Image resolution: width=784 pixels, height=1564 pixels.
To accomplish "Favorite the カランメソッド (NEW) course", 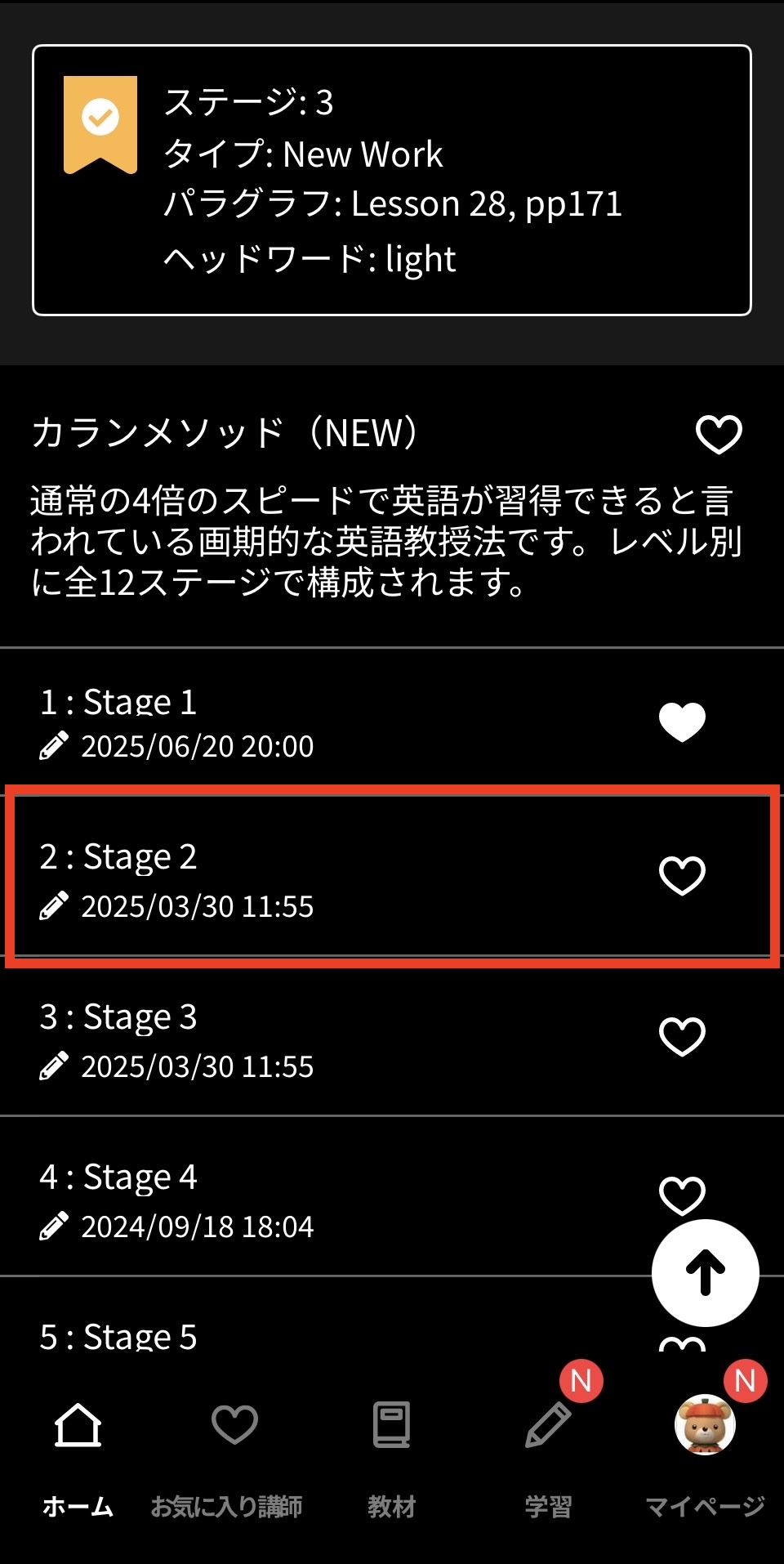I will tap(719, 434).
